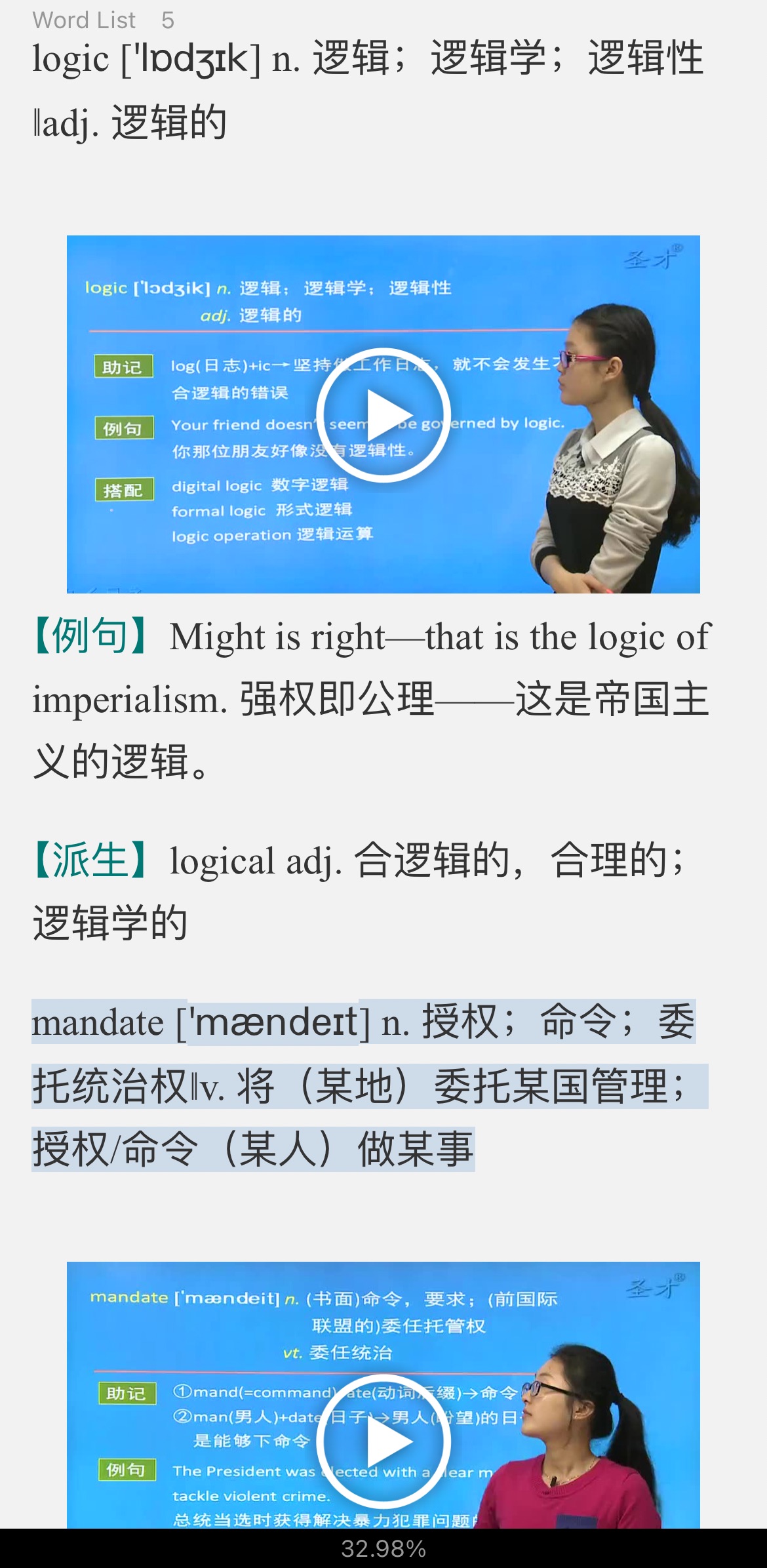Play the logic word video
767x1568 pixels.
[x=383, y=415]
